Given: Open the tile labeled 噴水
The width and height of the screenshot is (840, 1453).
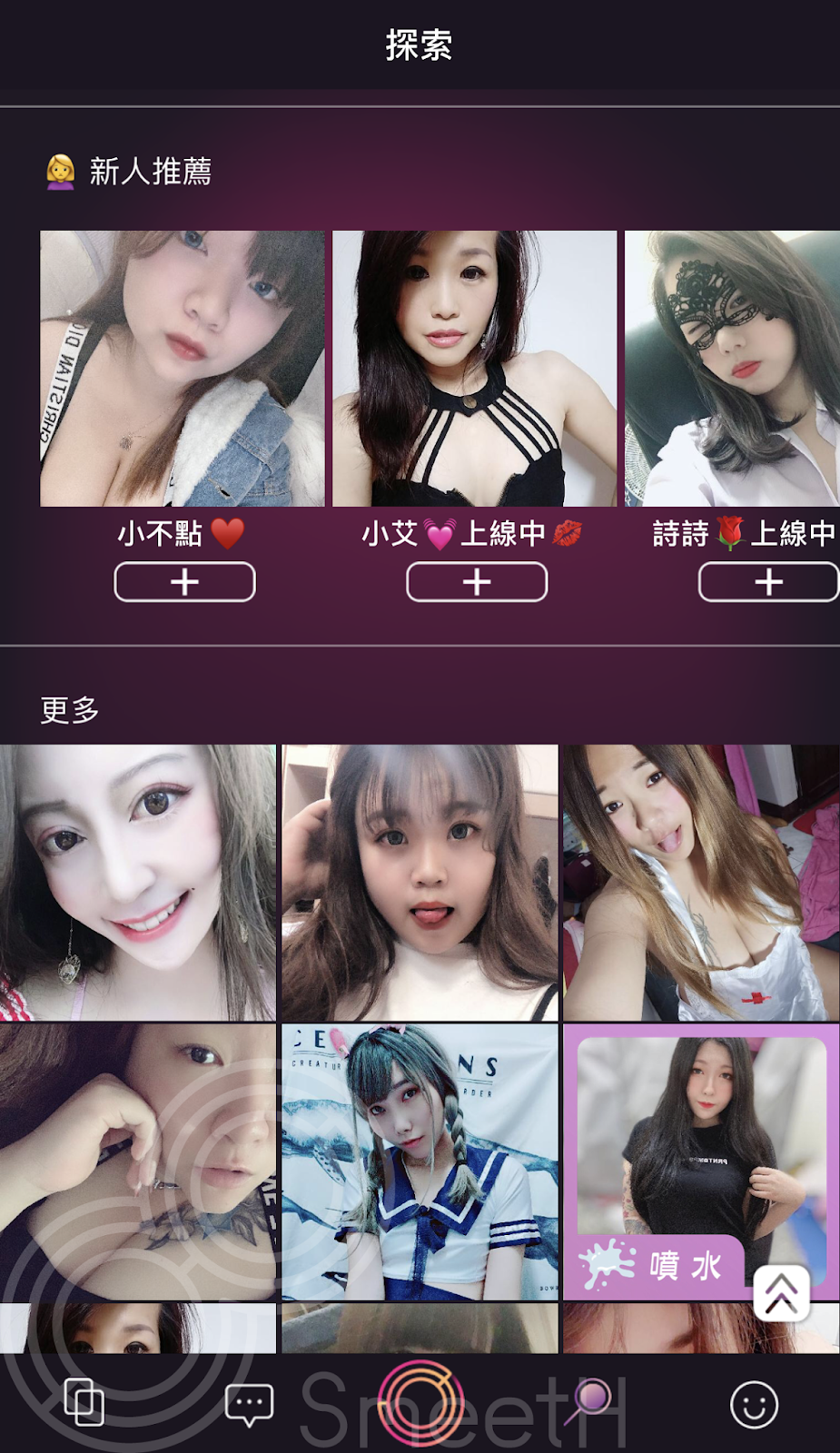Looking at the screenshot, I should point(701,1162).
